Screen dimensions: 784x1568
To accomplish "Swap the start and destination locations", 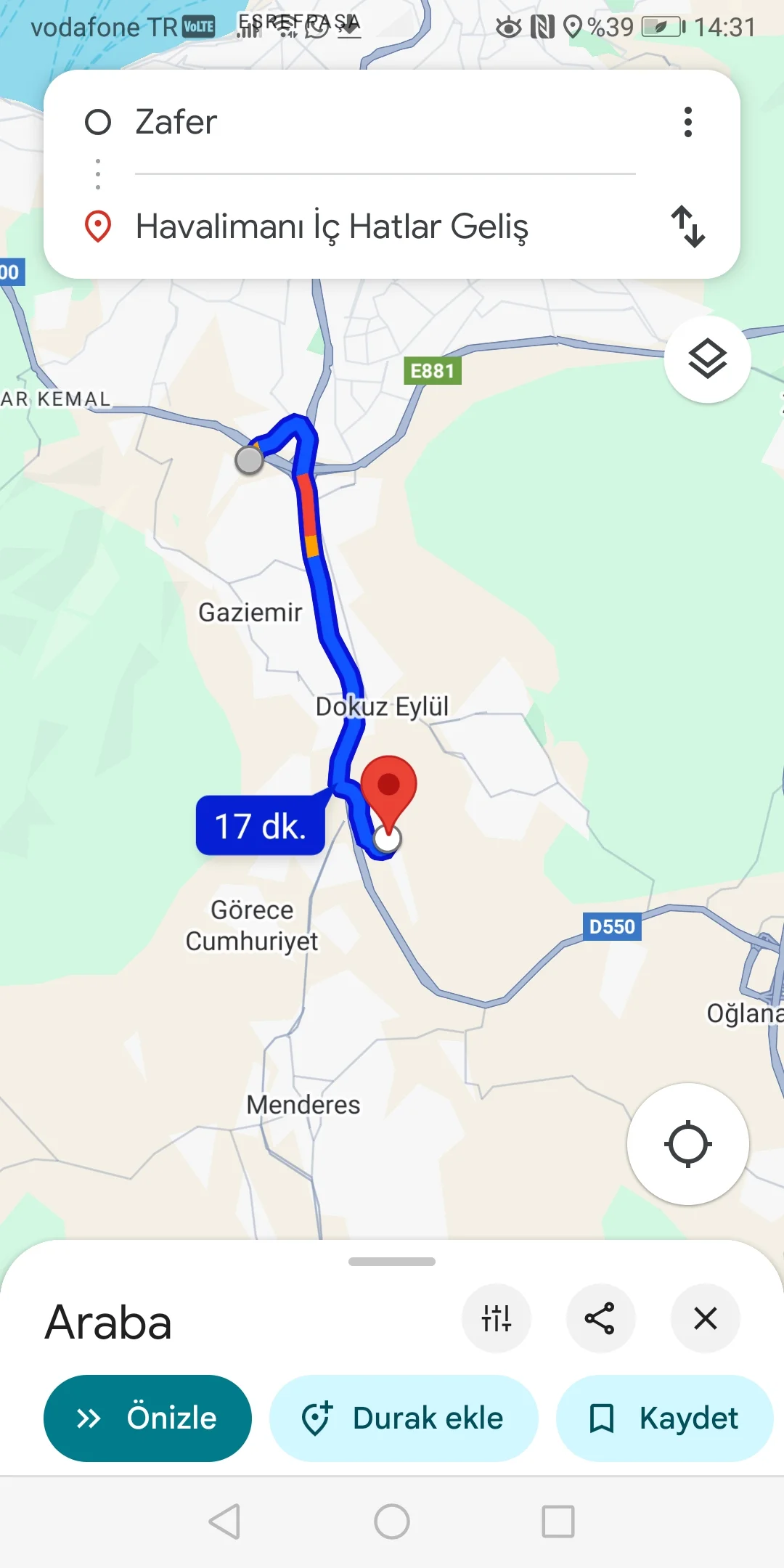I will pos(688,227).
